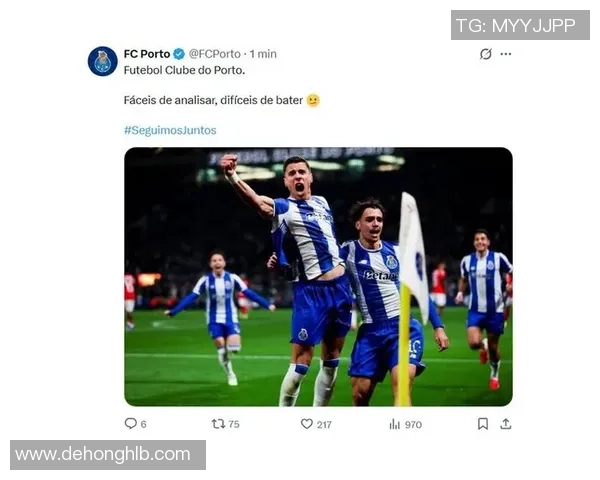Visit the FC Porto account name link
Viewport: 600px width, 480px height.
pyautogui.click(x=146, y=54)
